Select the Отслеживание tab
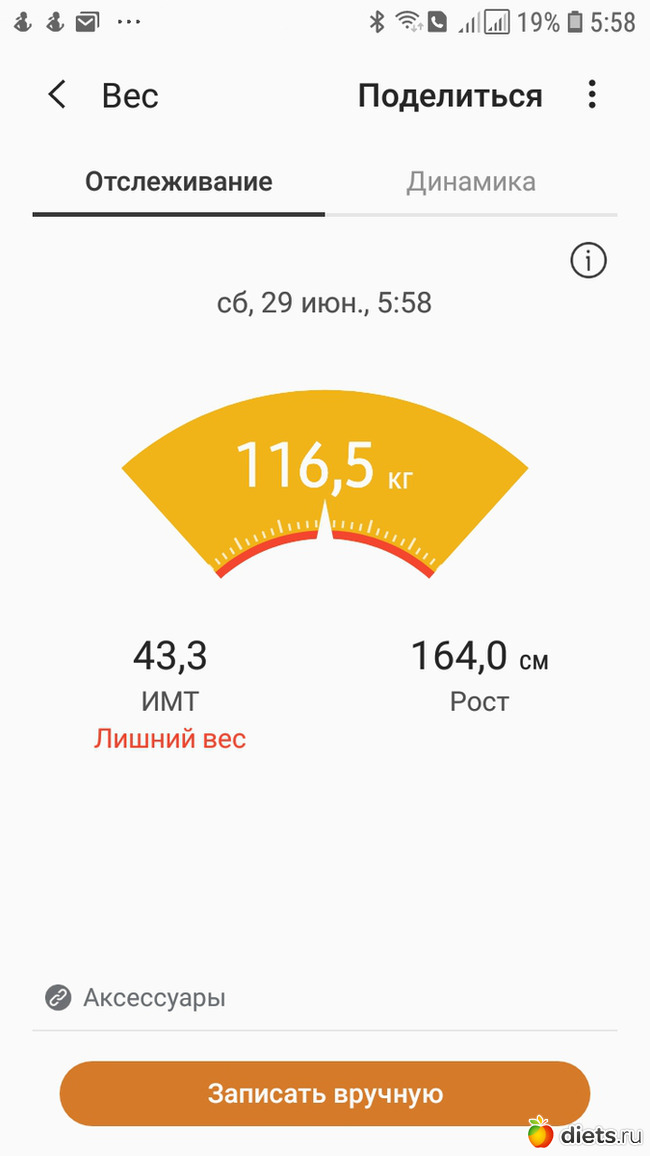 tap(179, 182)
